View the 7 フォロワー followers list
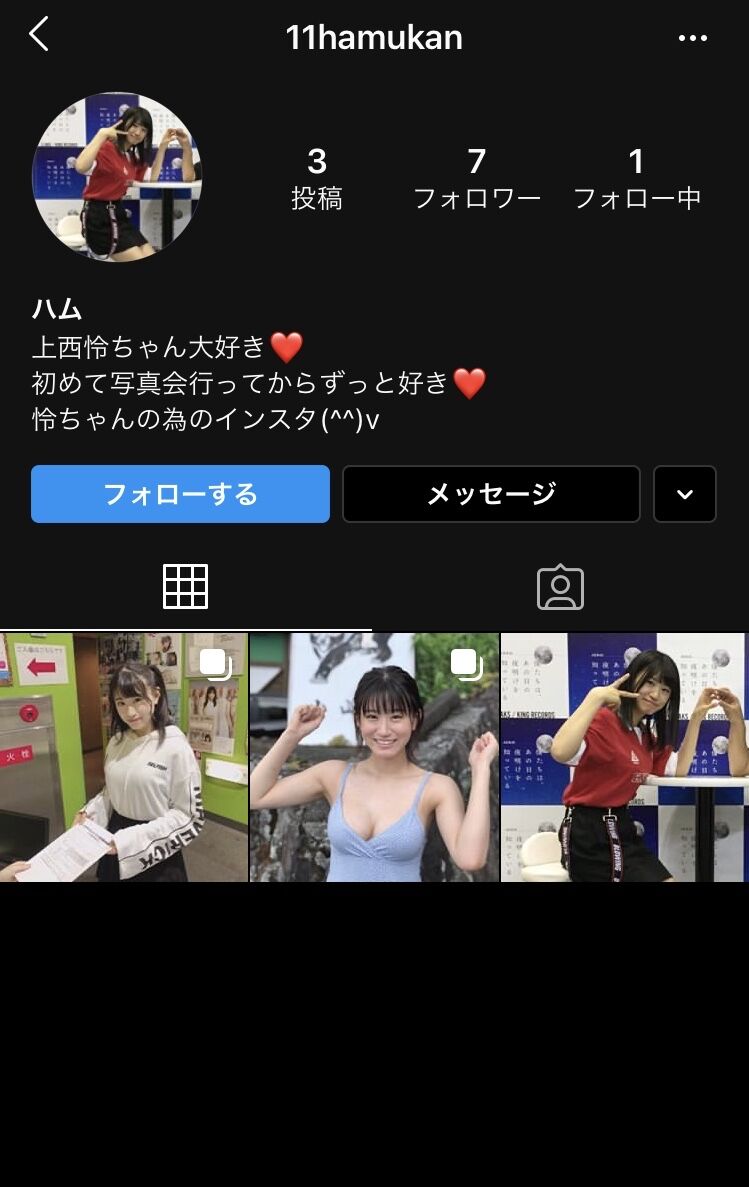 coord(477,178)
